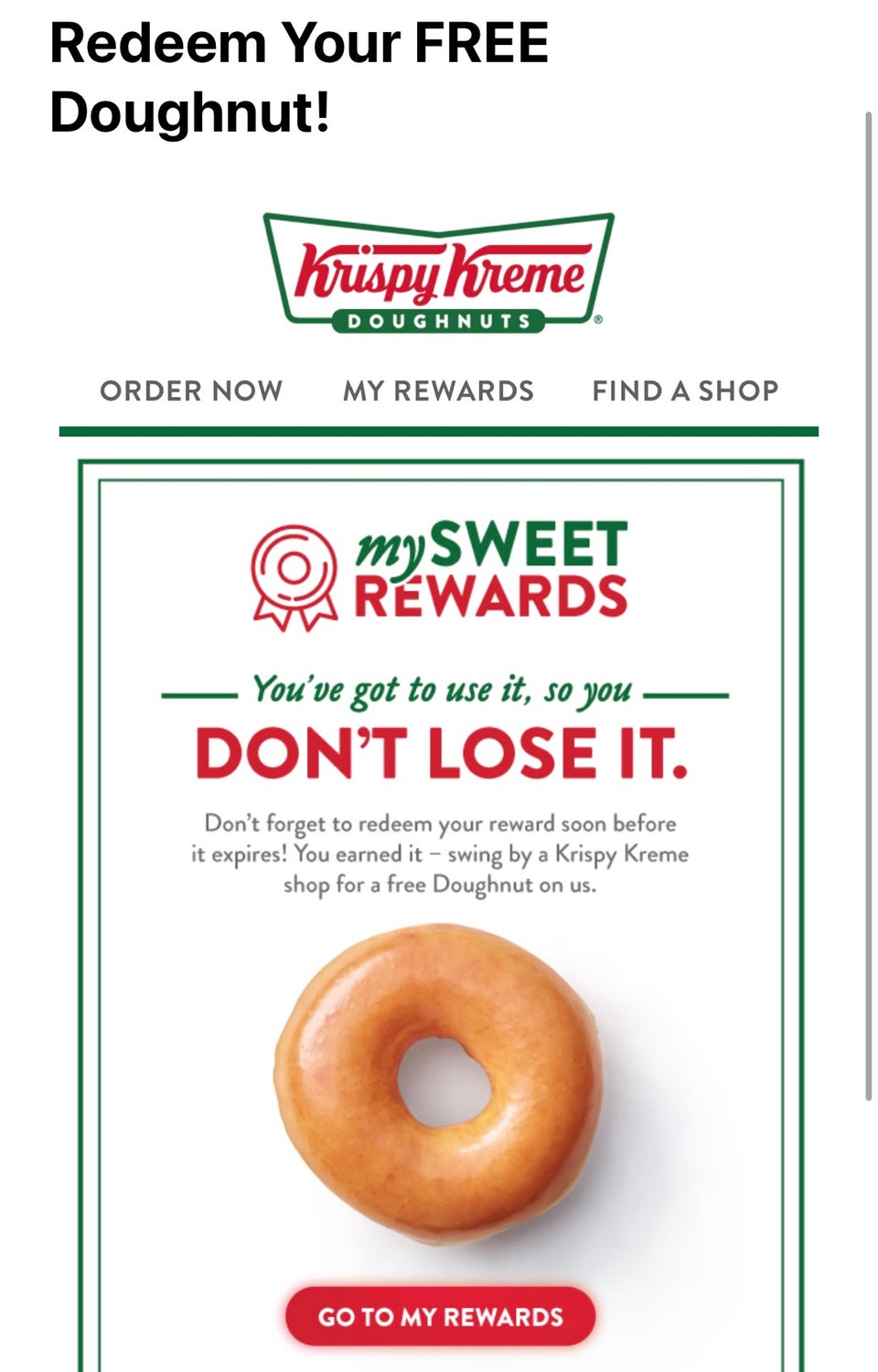Open the ORDER NOW link
The height and width of the screenshot is (1372, 878).
(191, 391)
